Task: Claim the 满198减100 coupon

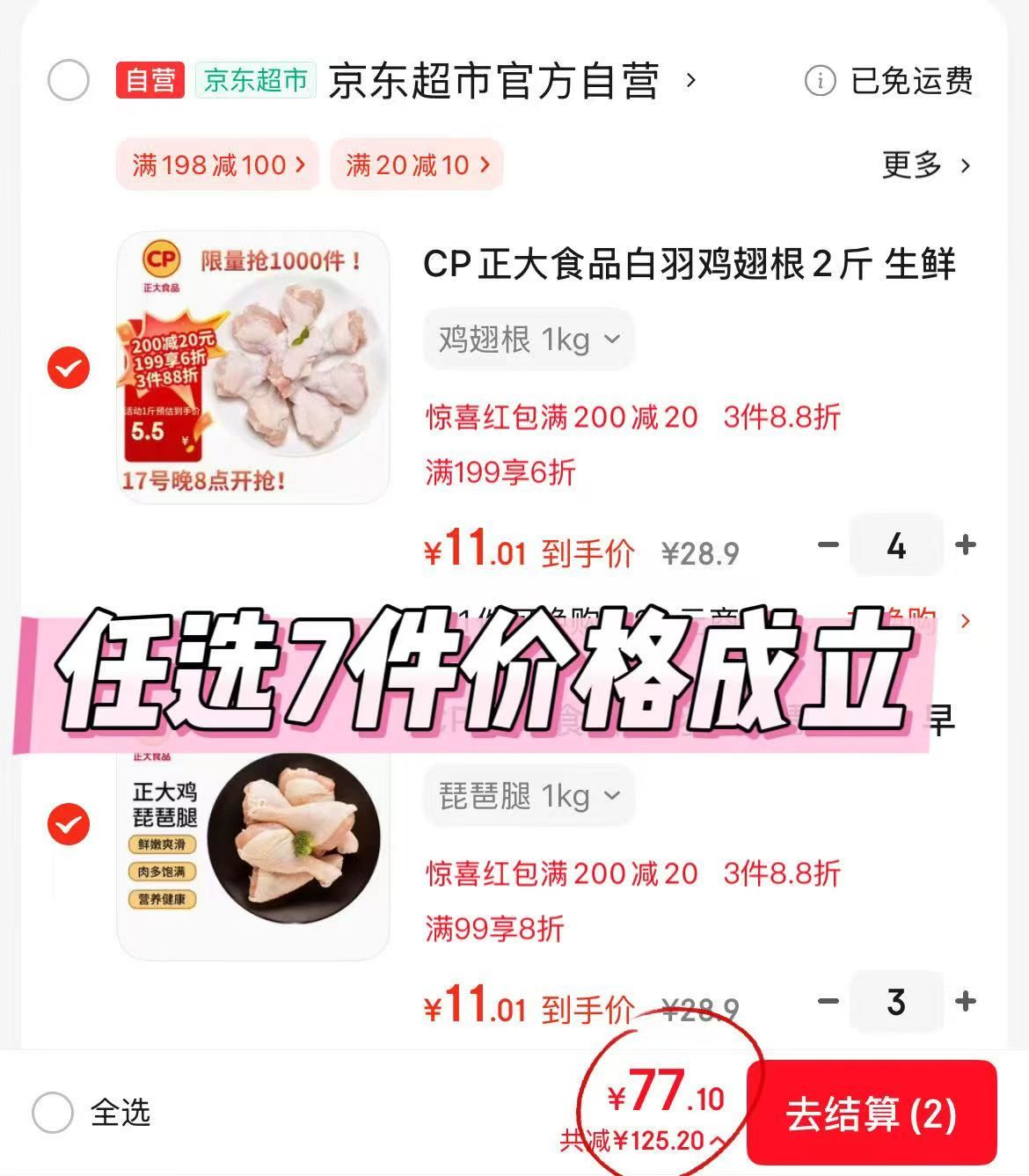Action: [216, 164]
